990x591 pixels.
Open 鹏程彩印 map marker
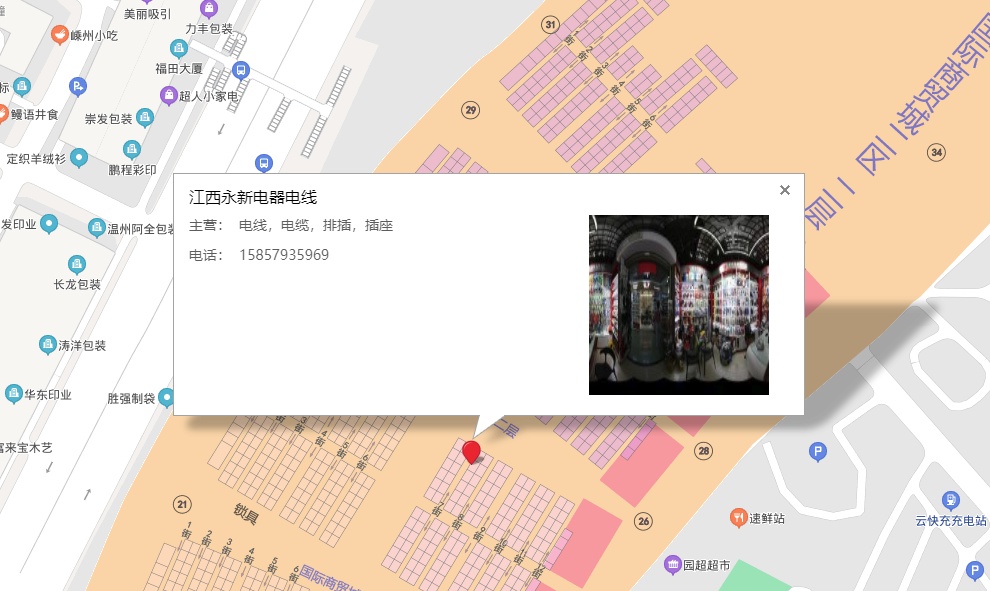tap(131, 150)
